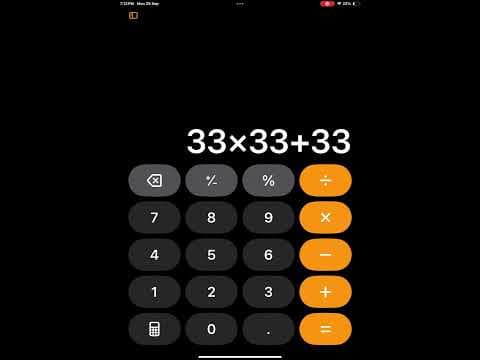Enter digit 8

click(x=211, y=218)
